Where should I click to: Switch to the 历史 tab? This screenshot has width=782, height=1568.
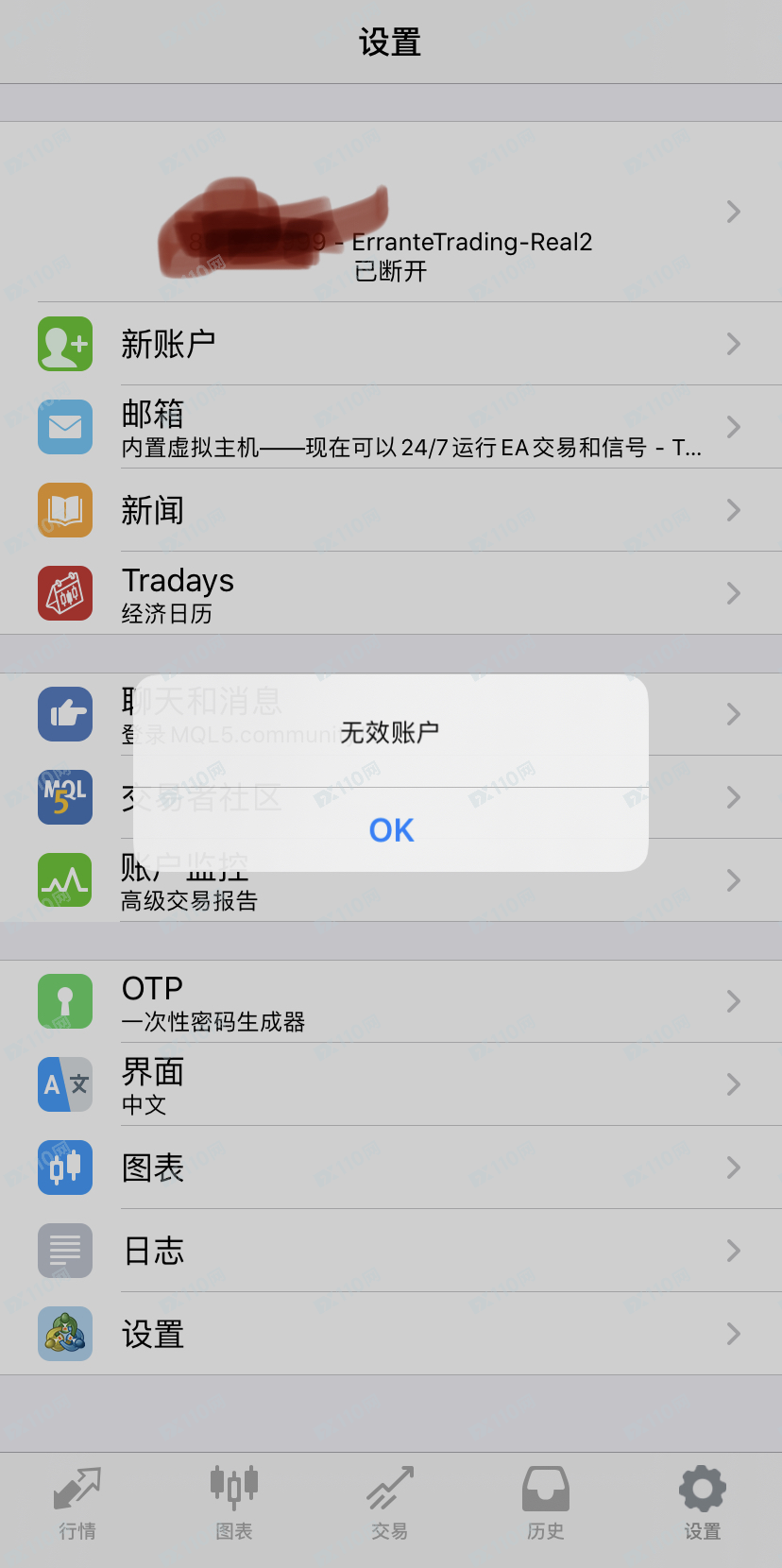point(546,1504)
